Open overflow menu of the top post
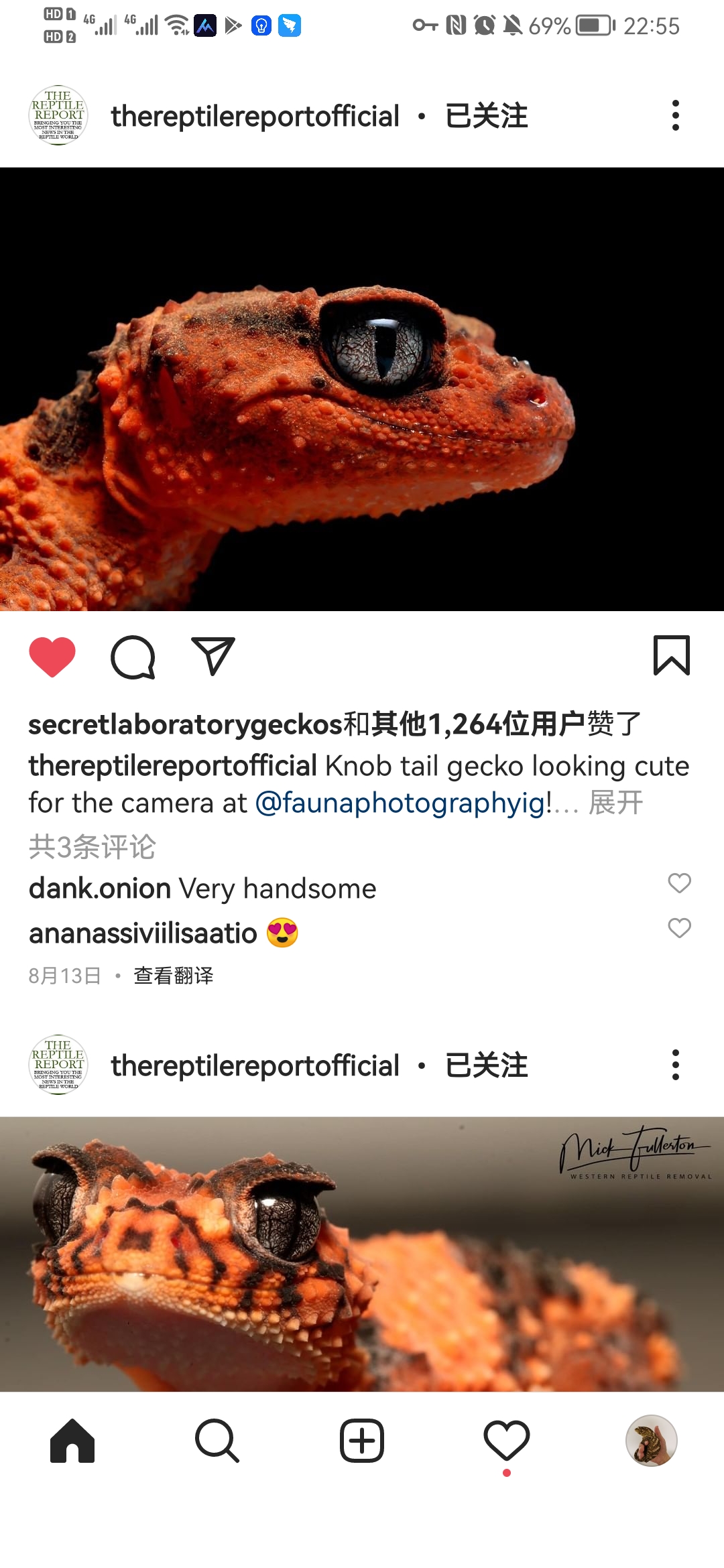Screen dimensions: 724x1568 point(675,116)
